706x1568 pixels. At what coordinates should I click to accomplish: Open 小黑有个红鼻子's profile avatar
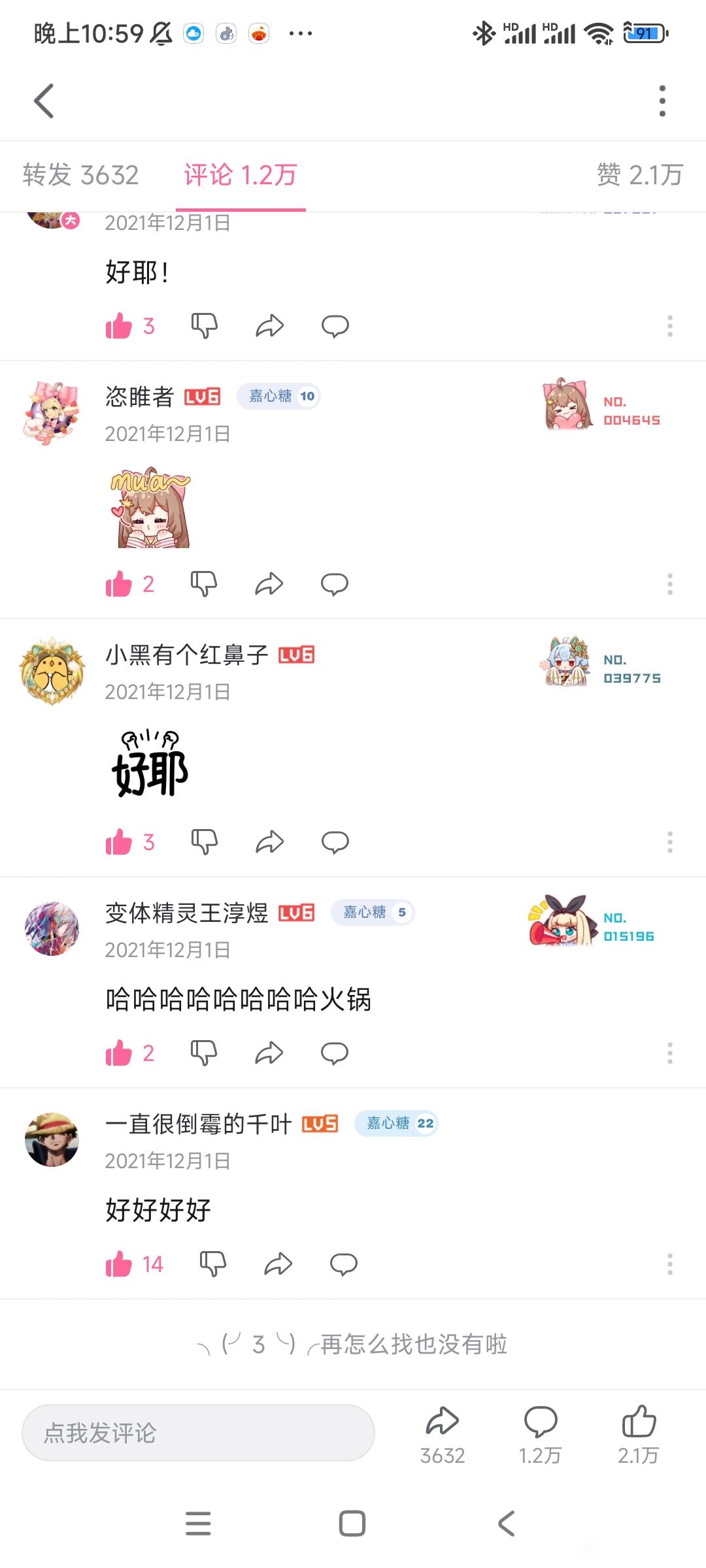point(52,671)
